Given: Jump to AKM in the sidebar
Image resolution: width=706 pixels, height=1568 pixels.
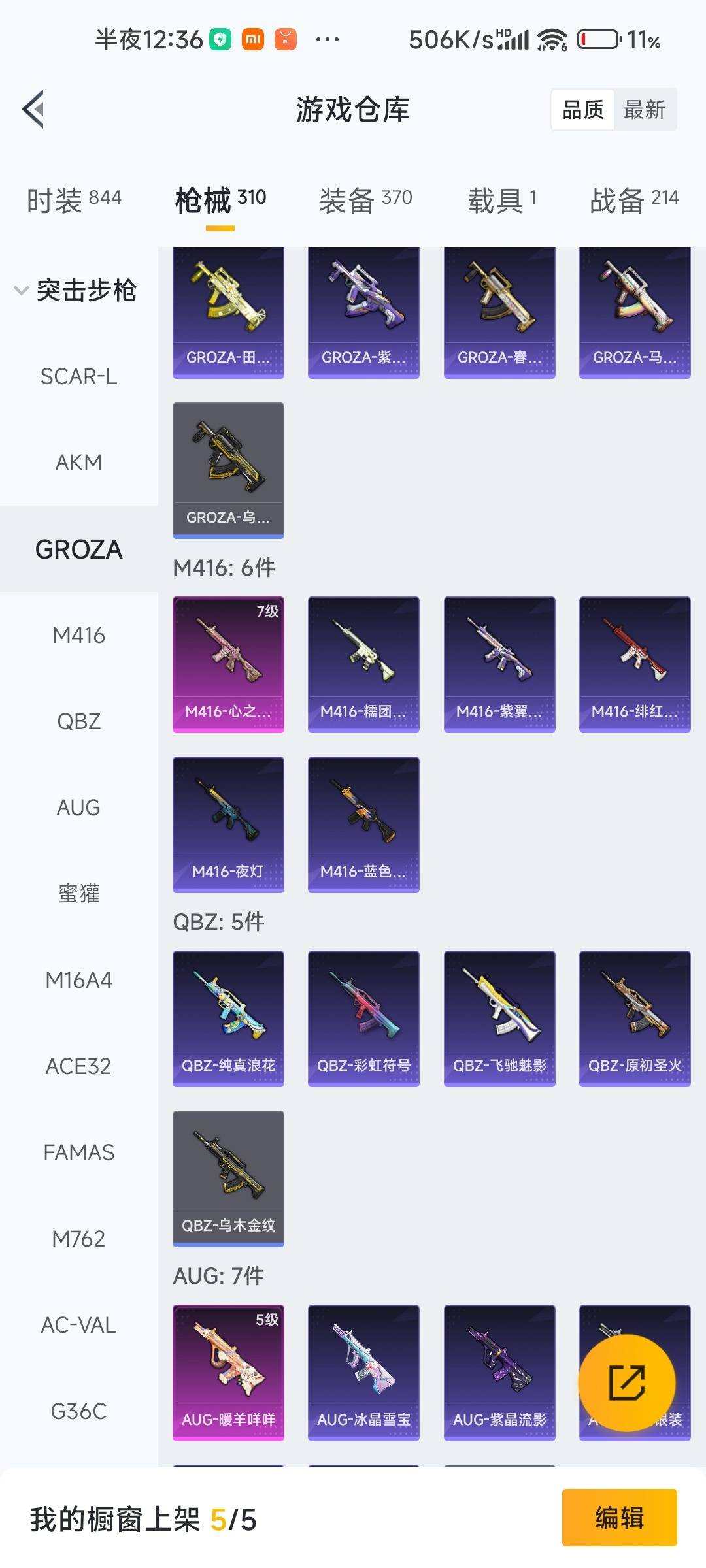Looking at the screenshot, I should tap(78, 463).
